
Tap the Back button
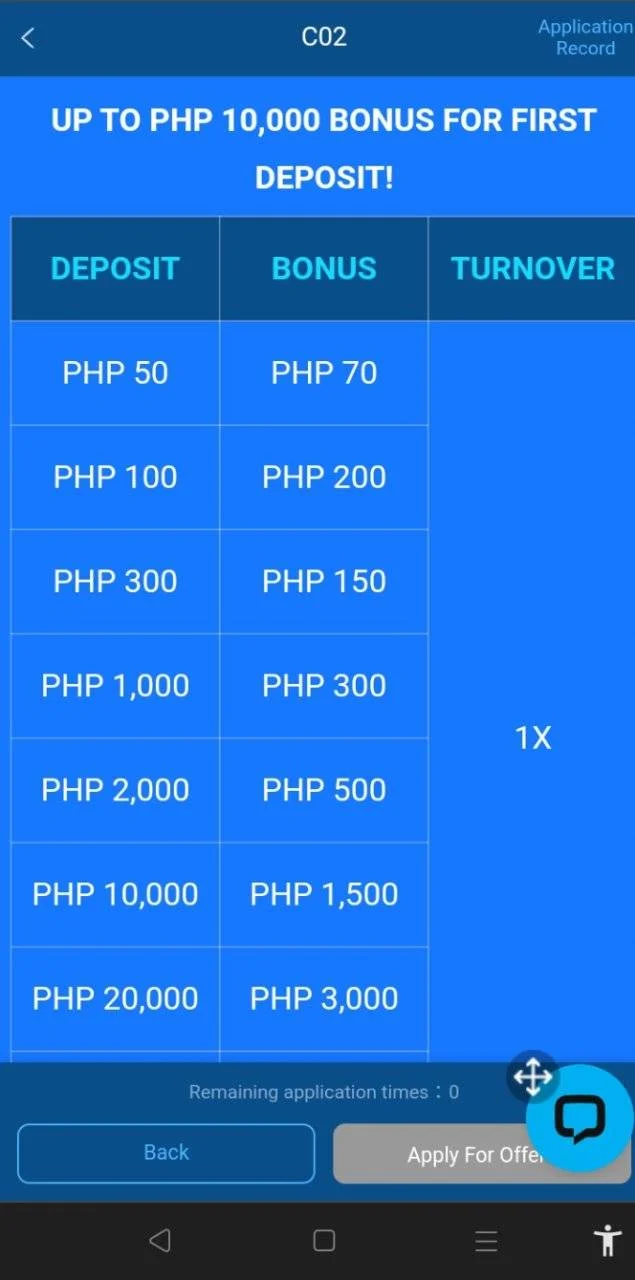click(166, 1153)
